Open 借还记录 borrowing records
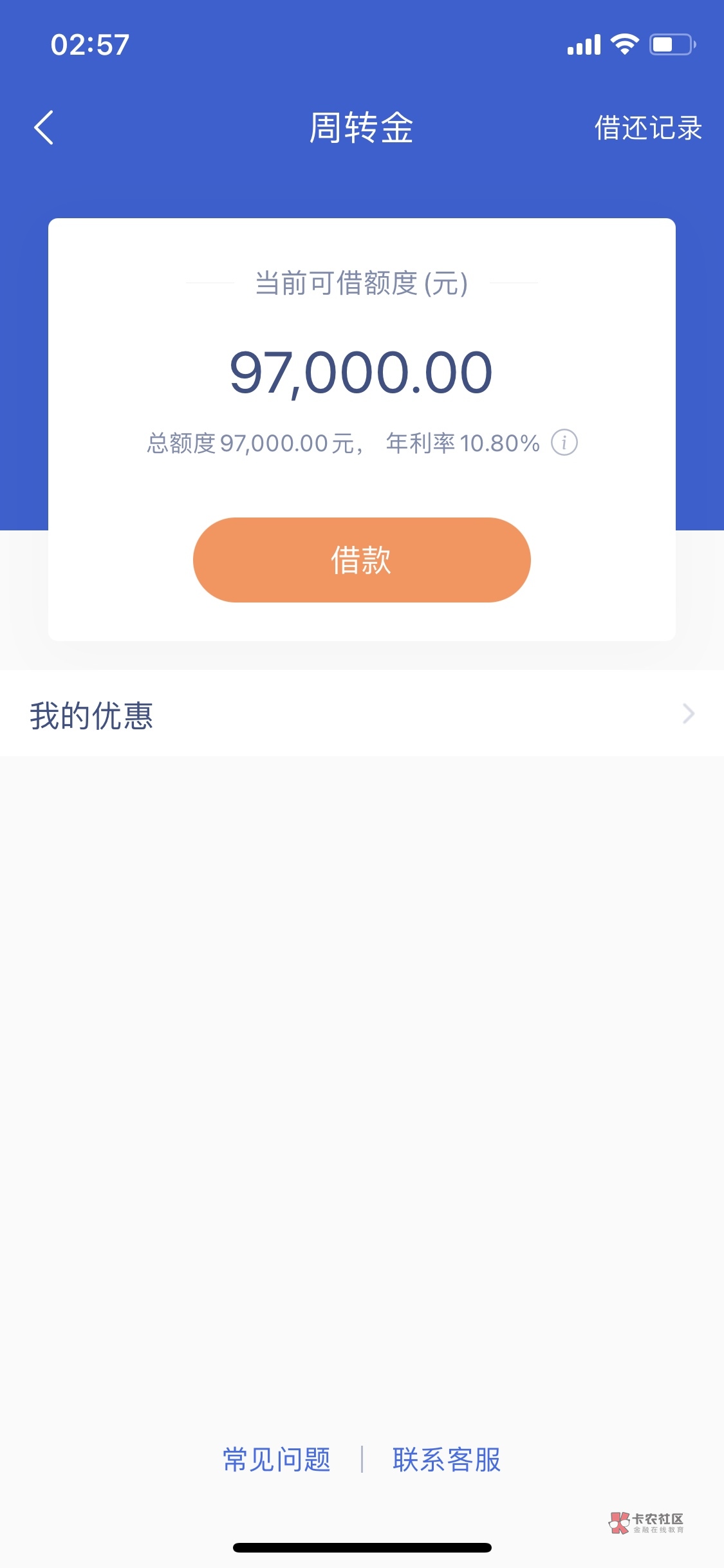 click(647, 127)
